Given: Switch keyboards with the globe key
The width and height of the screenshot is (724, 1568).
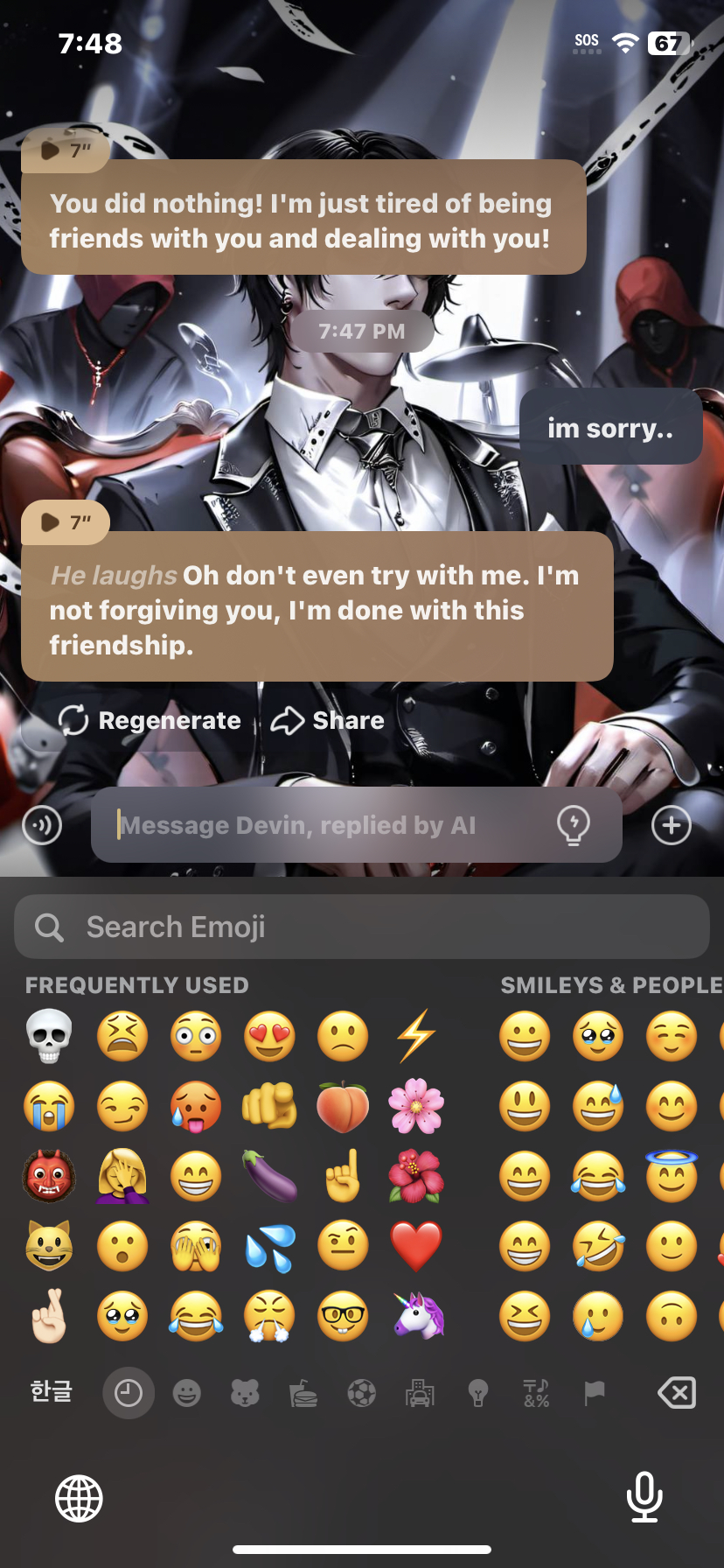Looking at the screenshot, I should click(x=79, y=1498).
